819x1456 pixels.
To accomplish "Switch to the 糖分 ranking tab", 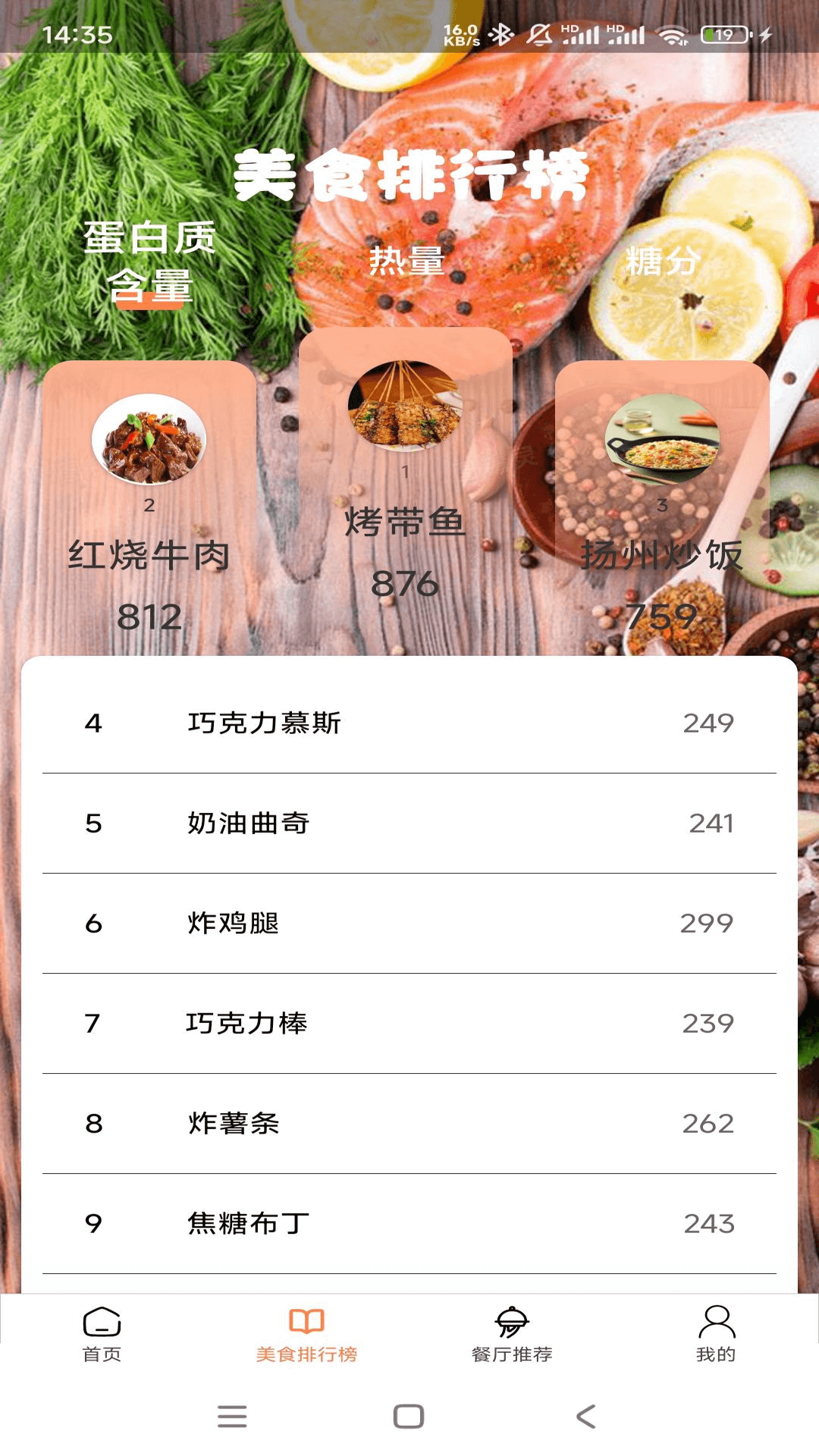I will (x=662, y=262).
